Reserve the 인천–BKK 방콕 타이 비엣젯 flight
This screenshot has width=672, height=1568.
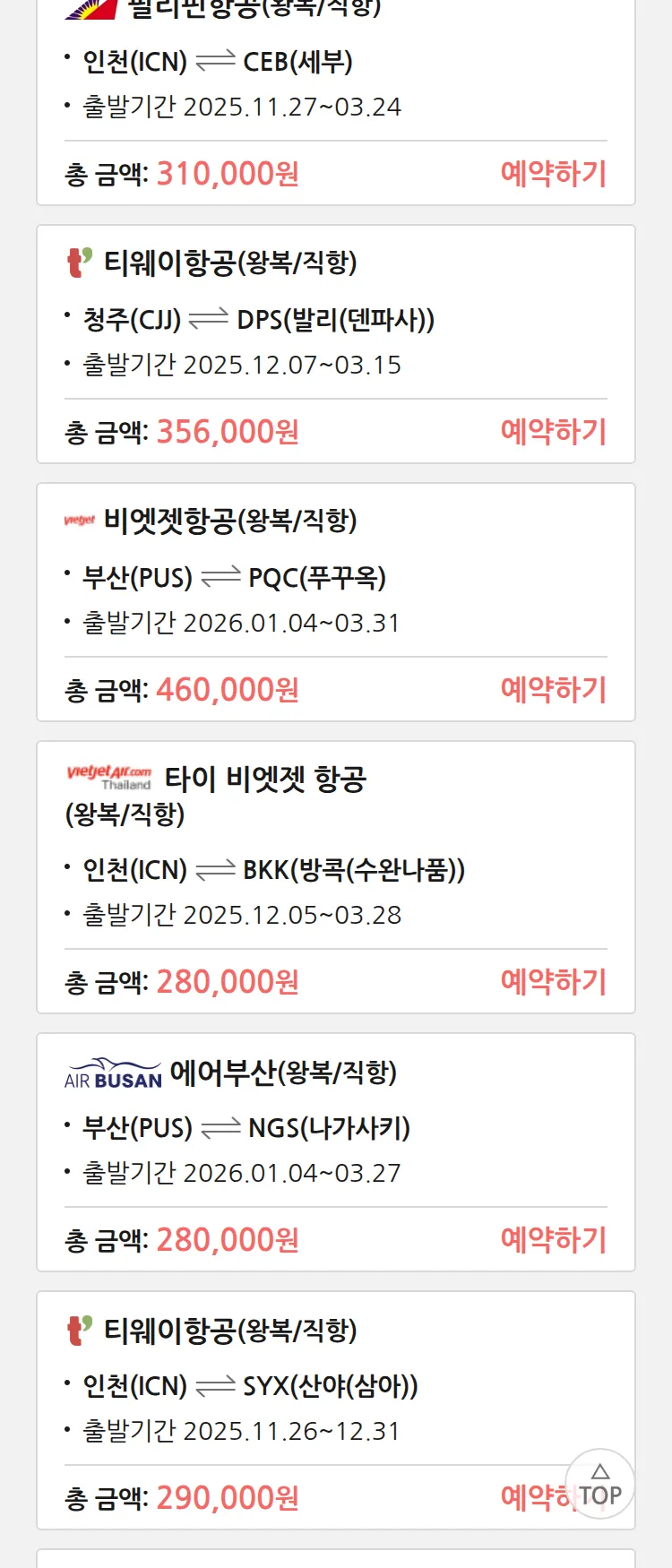pyautogui.click(x=553, y=982)
